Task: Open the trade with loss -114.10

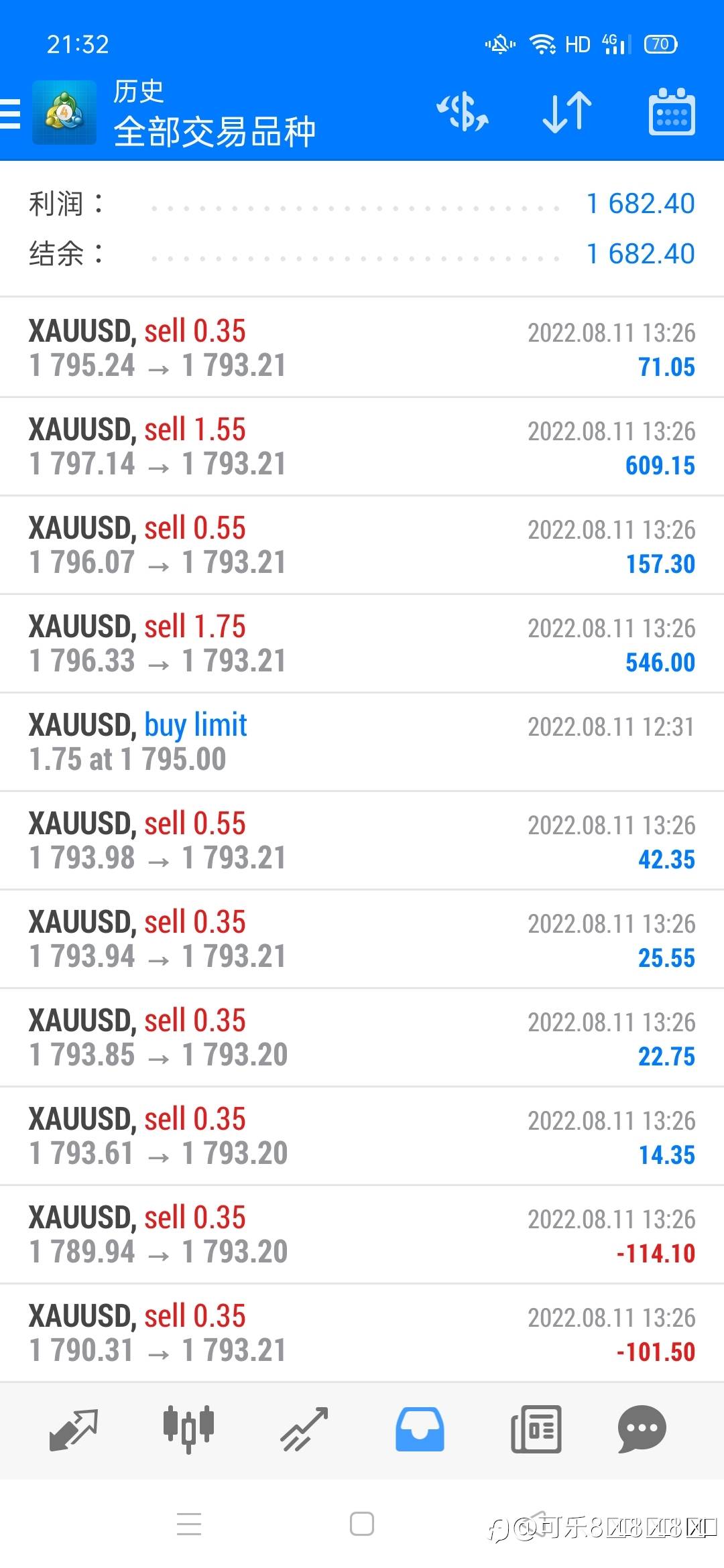Action: 362,1234
